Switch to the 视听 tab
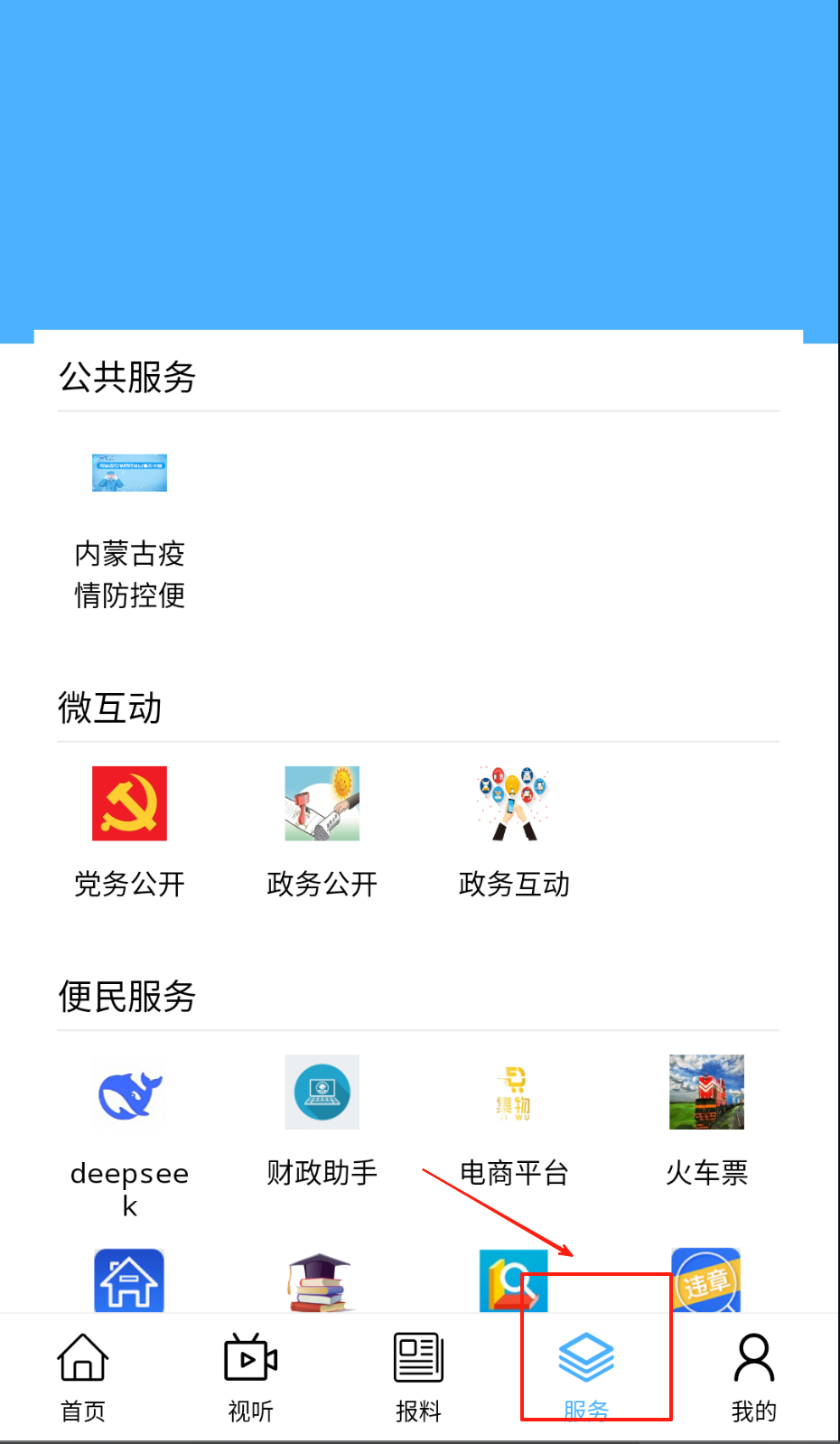The height and width of the screenshot is (1444, 840). (x=250, y=1376)
